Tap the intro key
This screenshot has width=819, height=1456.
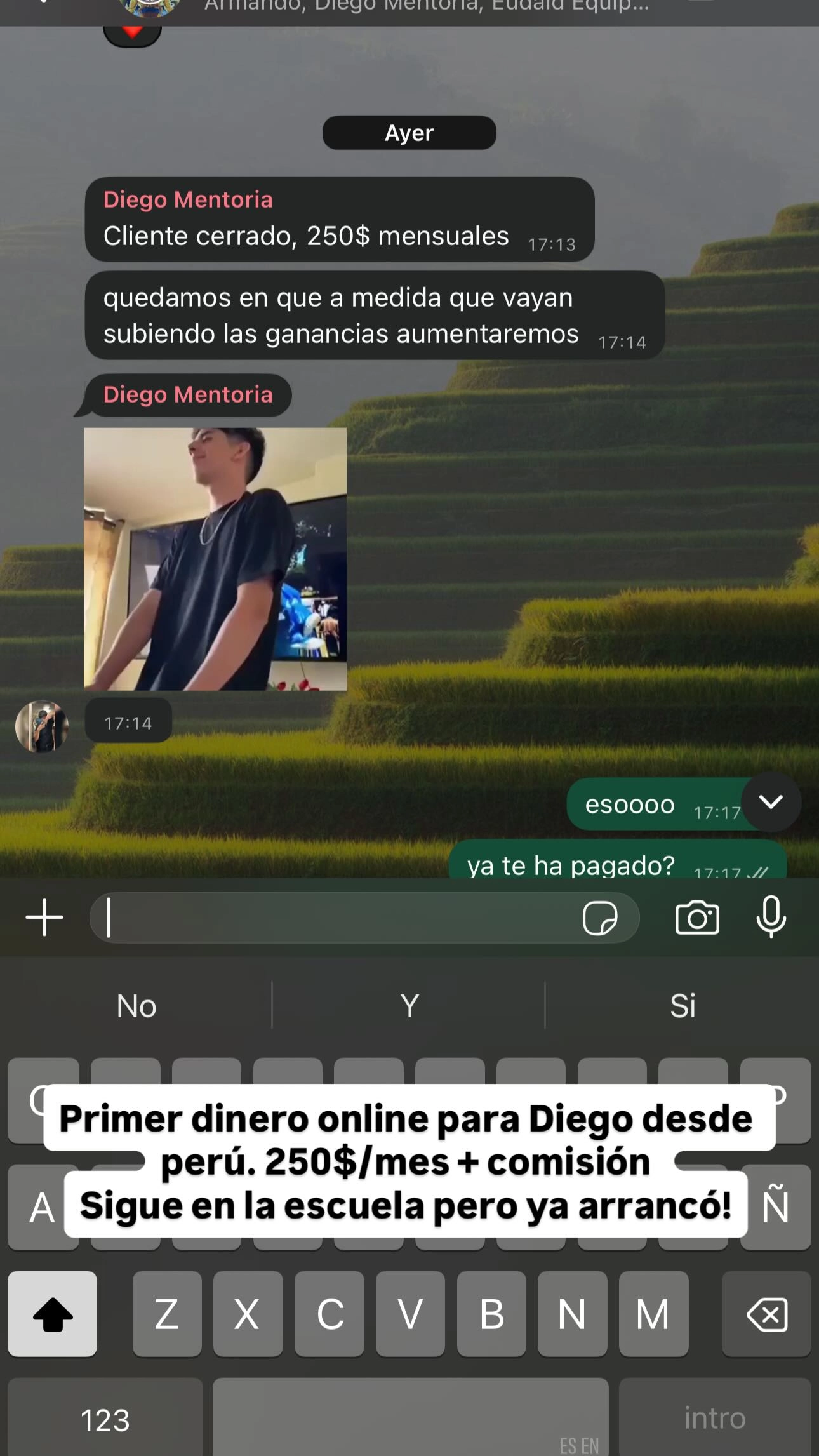pyautogui.click(x=715, y=1418)
